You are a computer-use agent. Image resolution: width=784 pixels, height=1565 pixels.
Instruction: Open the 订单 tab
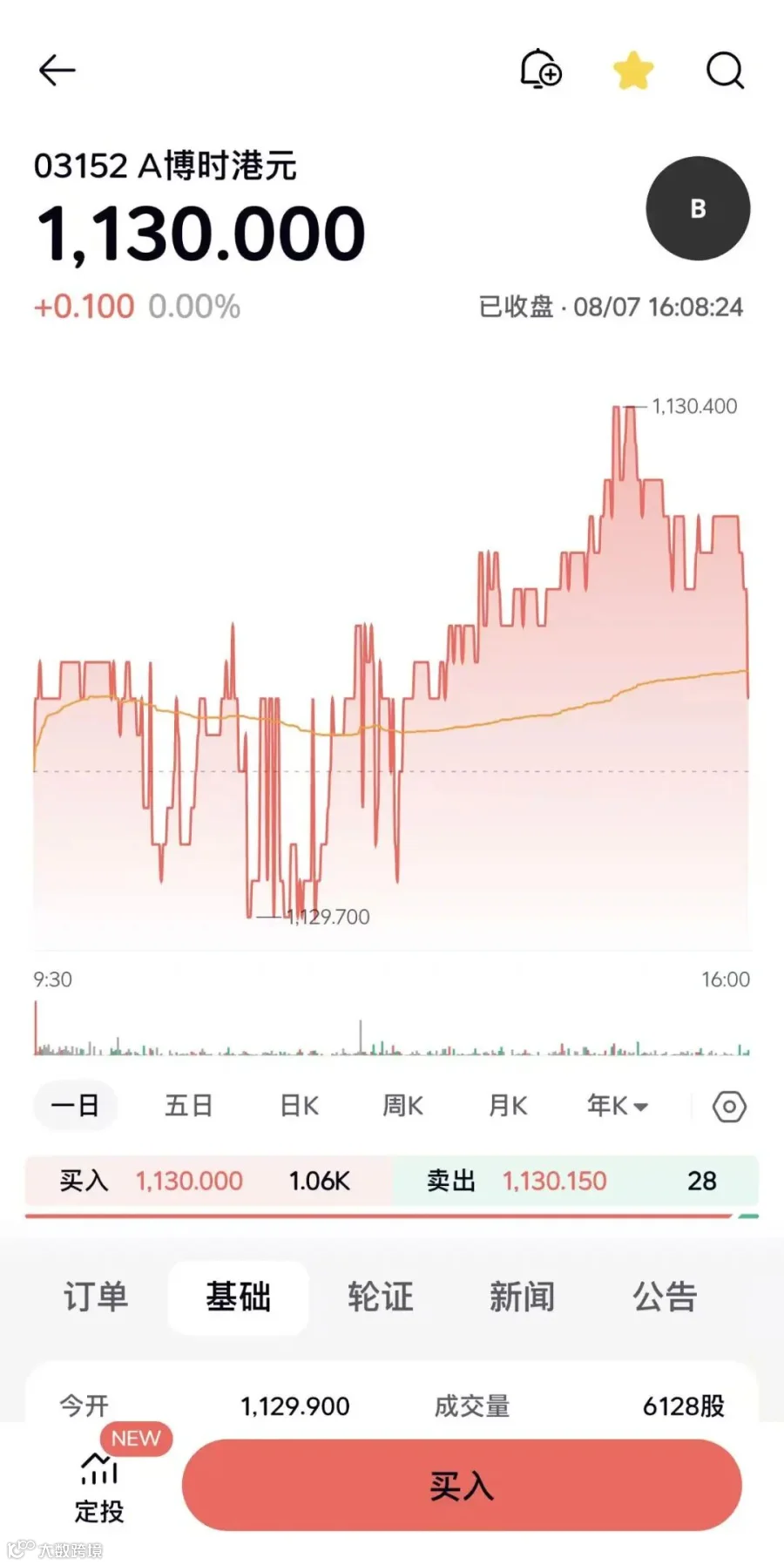coord(96,1297)
